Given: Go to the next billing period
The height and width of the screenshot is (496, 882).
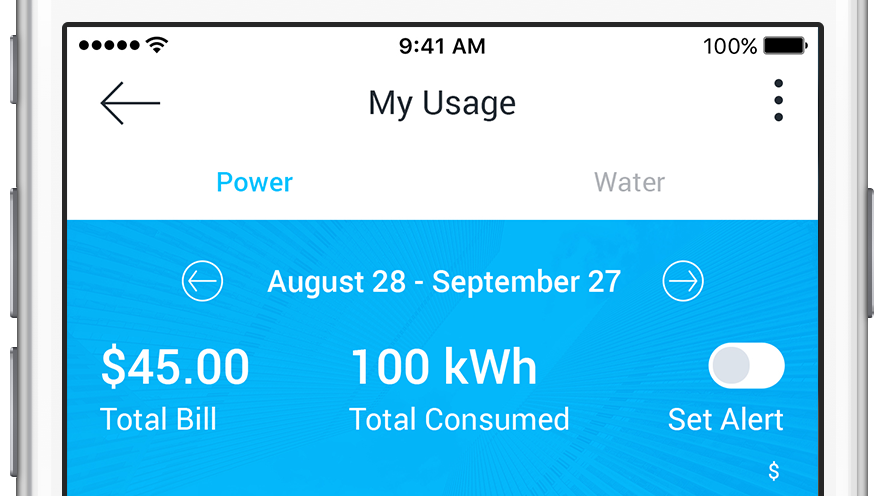Looking at the screenshot, I should pos(683,282).
